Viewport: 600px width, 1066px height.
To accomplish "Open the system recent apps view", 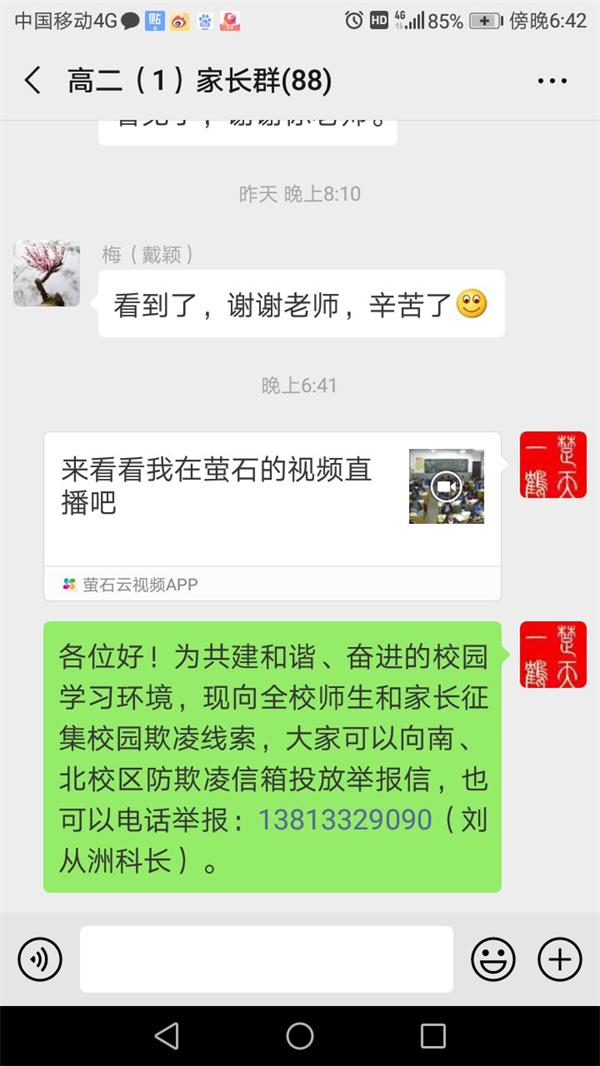I will [433, 1036].
